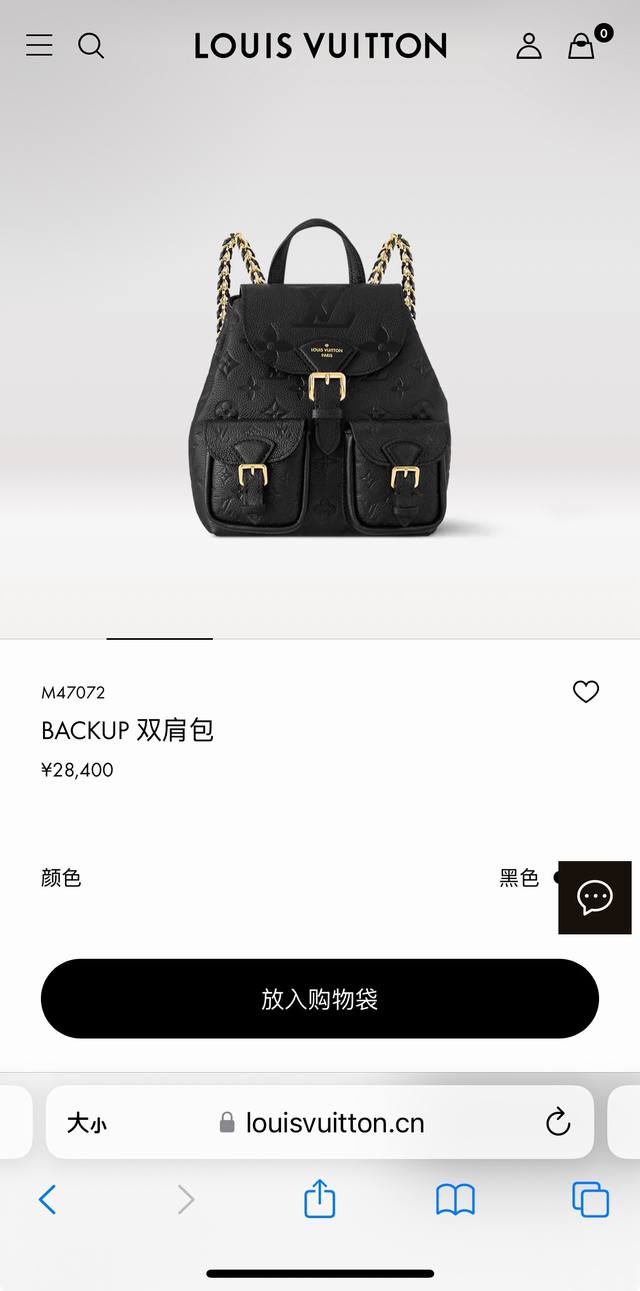The width and height of the screenshot is (640, 1291).
Task: Go back in Safari
Action: pos(47,1199)
